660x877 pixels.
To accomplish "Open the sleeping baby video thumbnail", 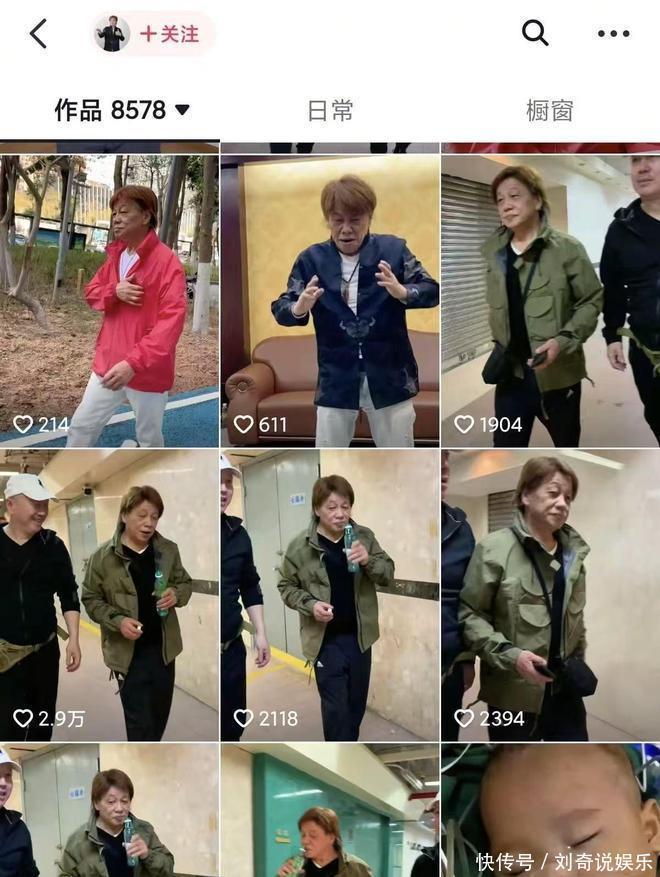I will 551,810.
